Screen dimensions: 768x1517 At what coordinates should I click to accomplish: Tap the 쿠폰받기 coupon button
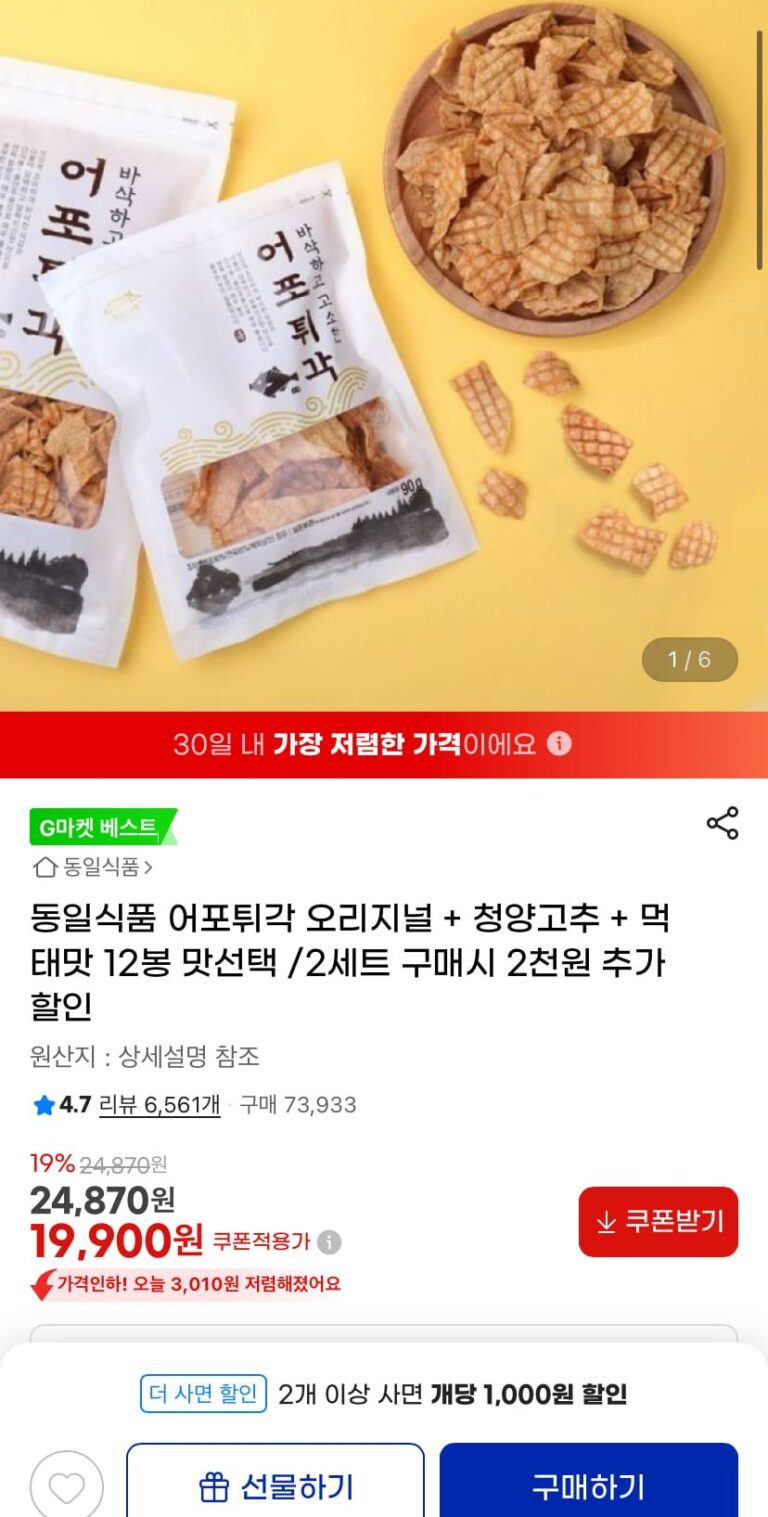658,1221
